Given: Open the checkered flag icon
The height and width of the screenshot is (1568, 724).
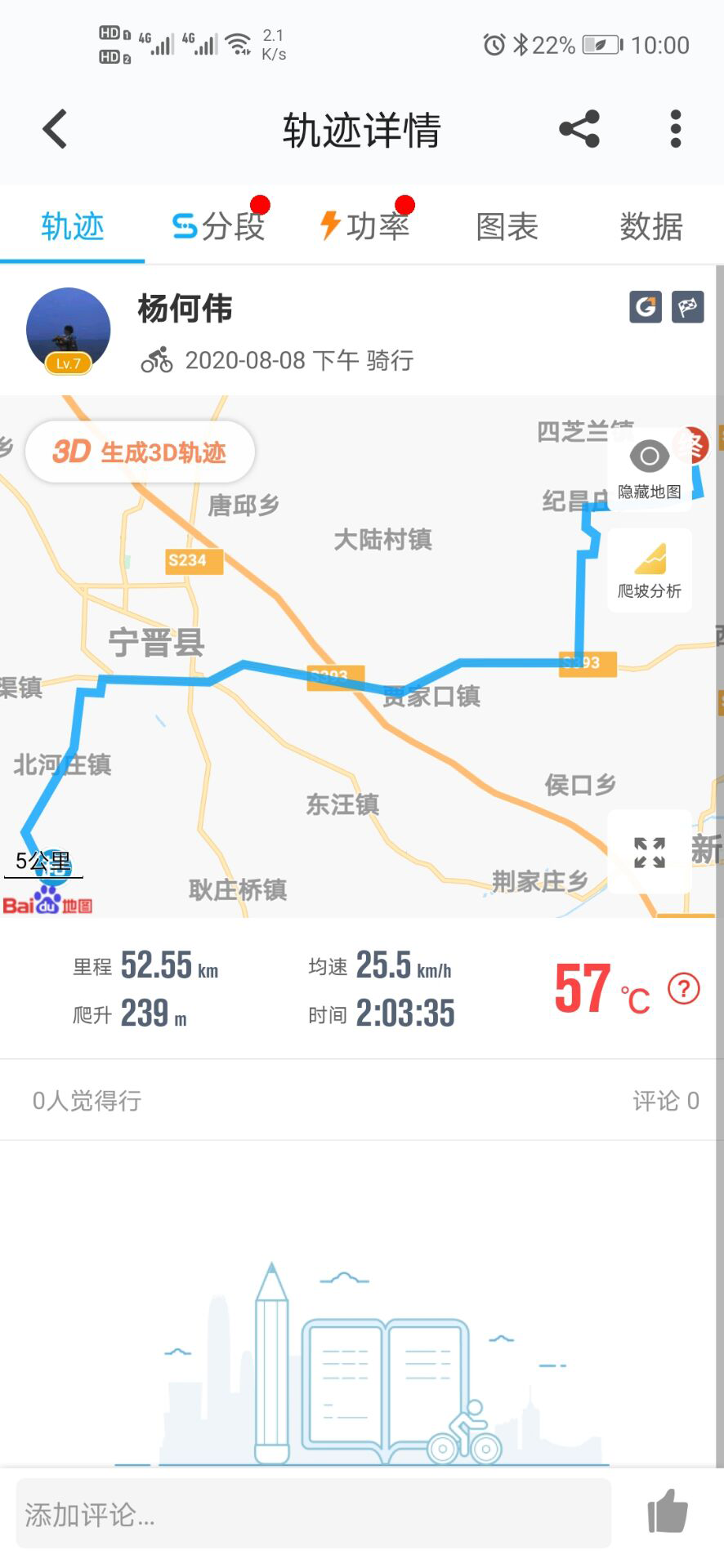Looking at the screenshot, I should tap(687, 307).
